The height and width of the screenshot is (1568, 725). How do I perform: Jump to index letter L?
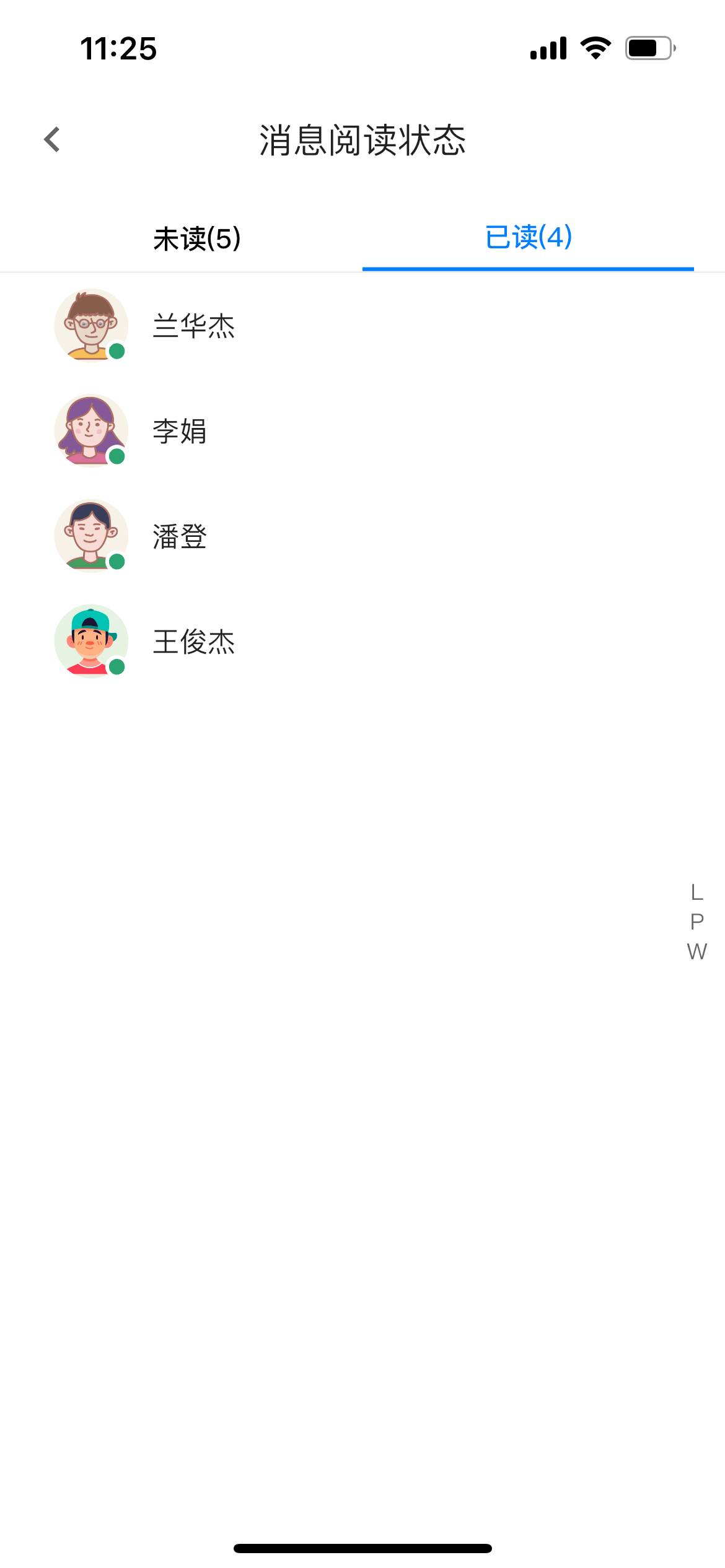pos(696,892)
